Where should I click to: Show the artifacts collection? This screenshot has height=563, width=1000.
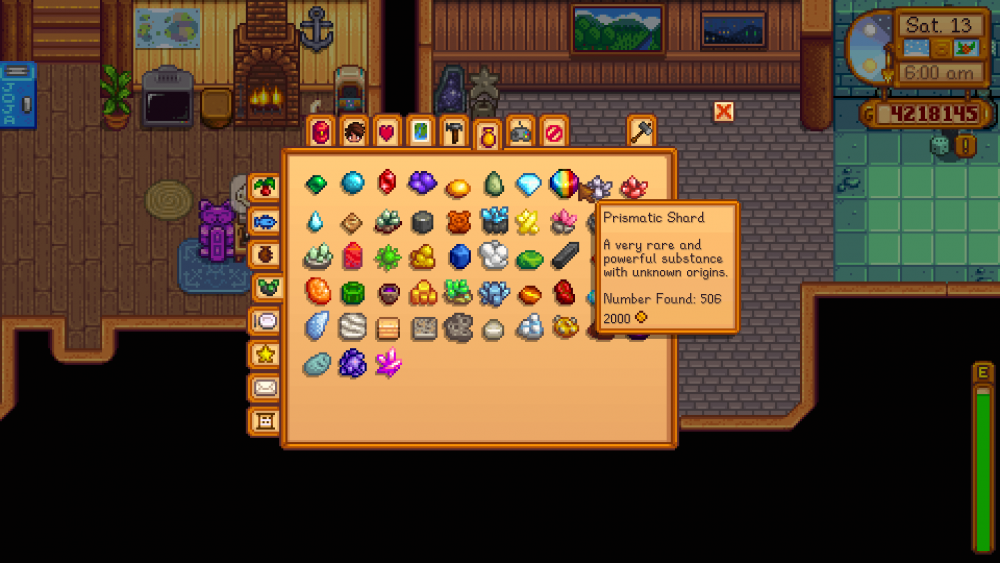click(x=265, y=253)
